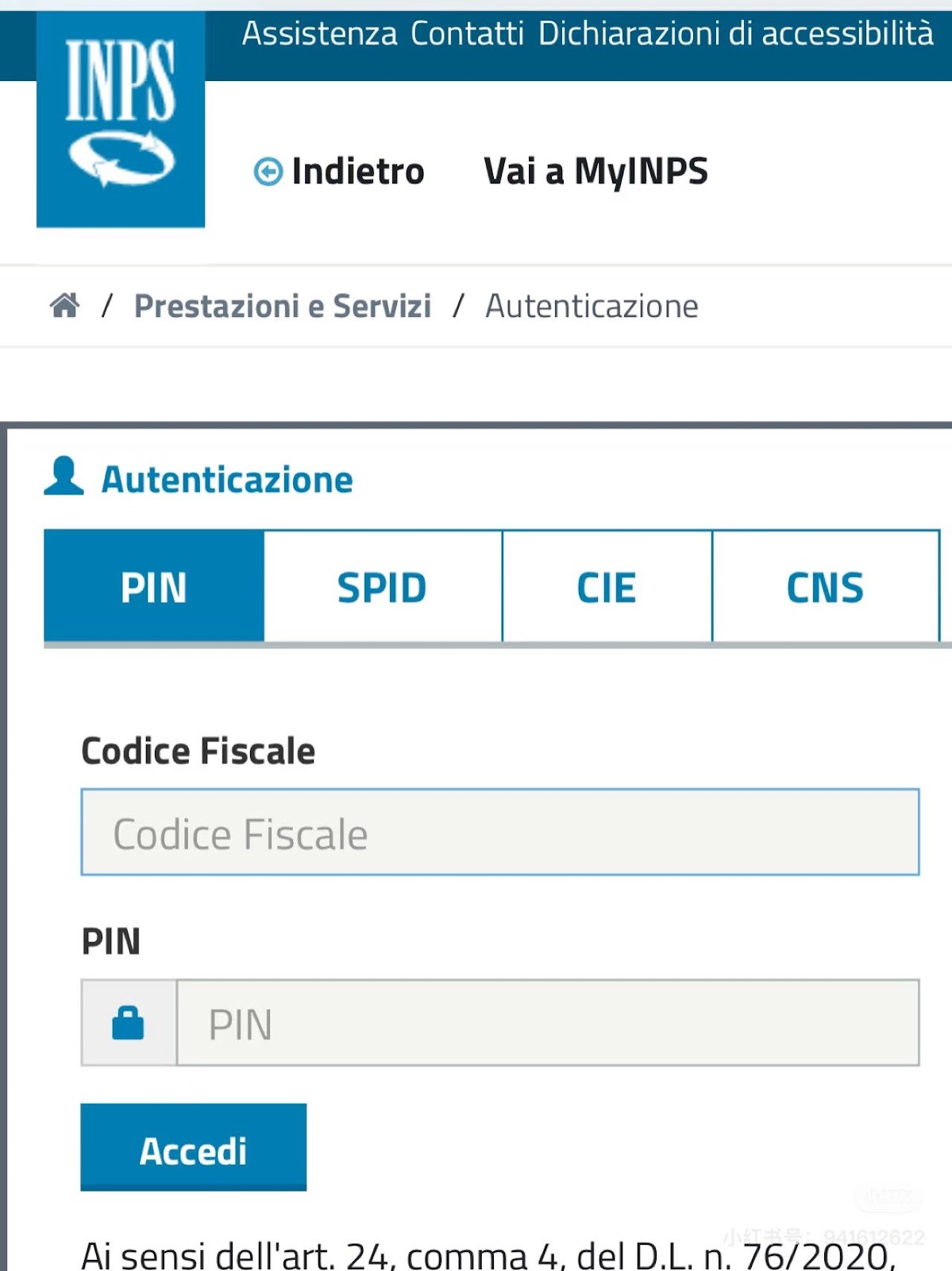This screenshot has width=952, height=1271.
Task: Select the PIN authentication tab
Action: 154,586
